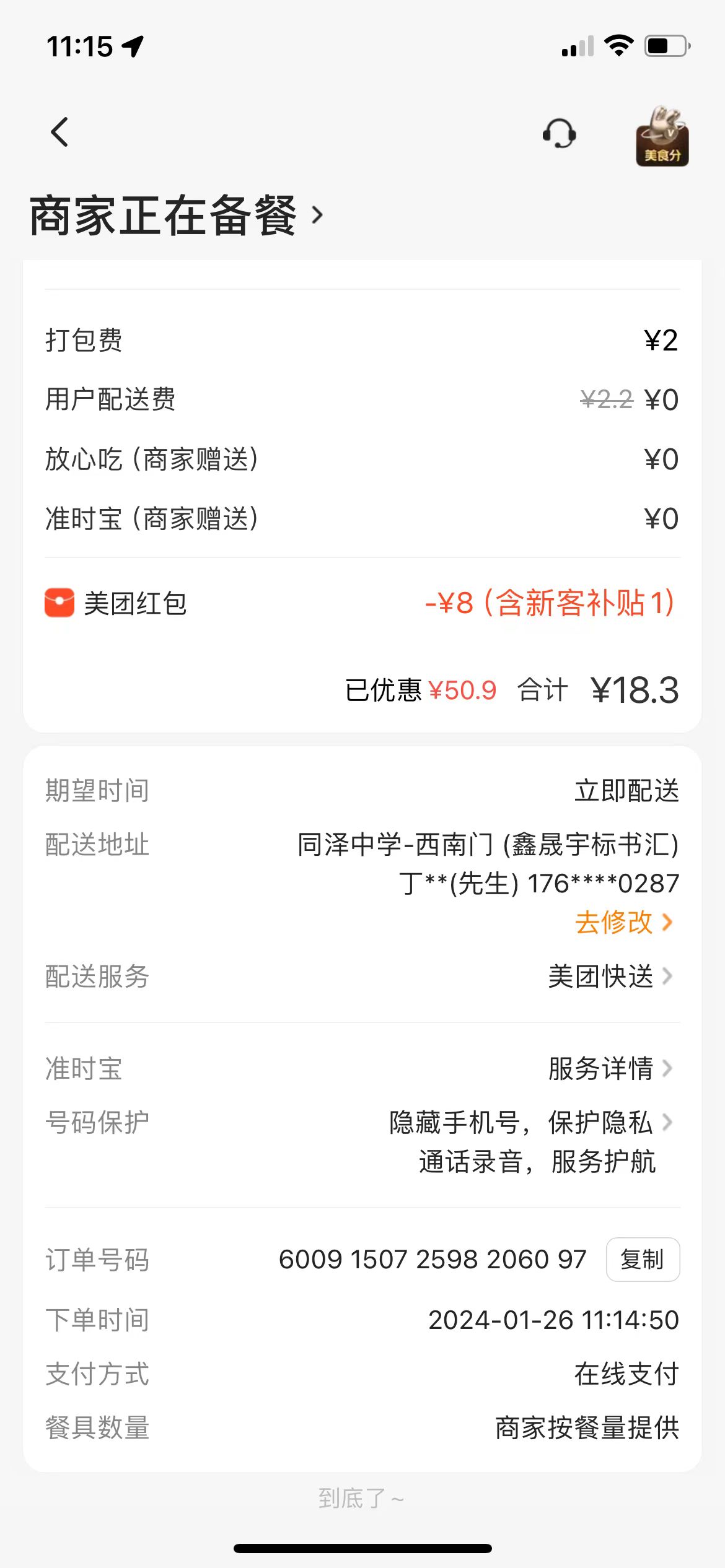View 准时宝 服务详情
This screenshot has width=725, height=1568.
point(610,1068)
